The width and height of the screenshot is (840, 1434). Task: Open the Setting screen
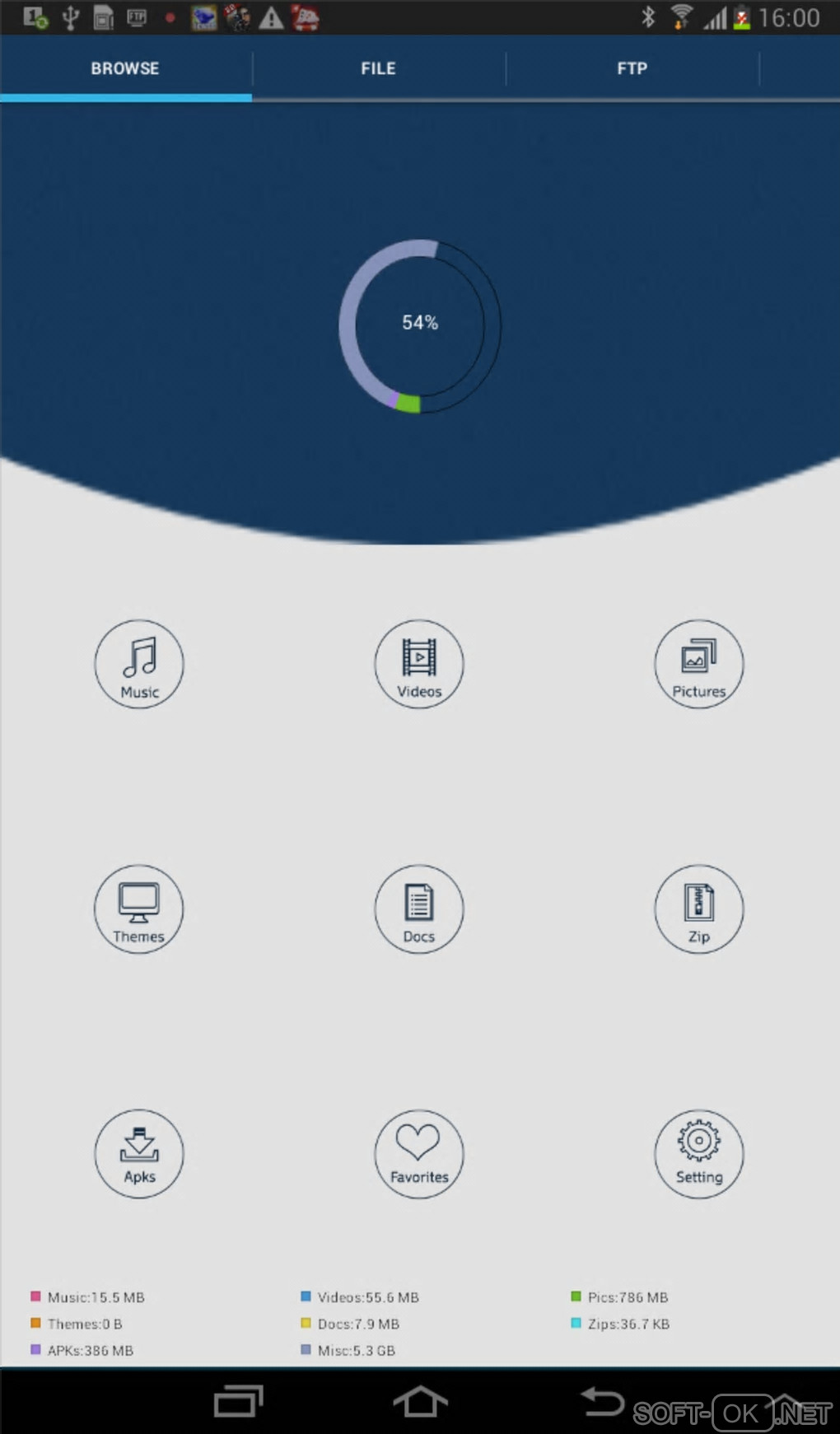(x=698, y=1153)
